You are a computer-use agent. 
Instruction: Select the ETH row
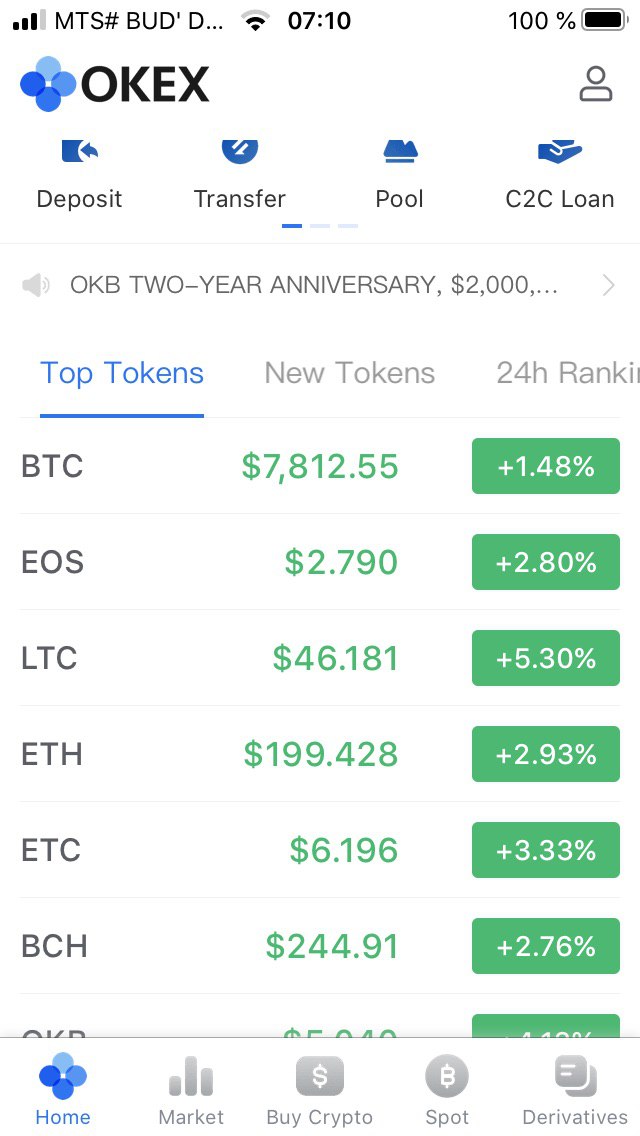pos(320,754)
